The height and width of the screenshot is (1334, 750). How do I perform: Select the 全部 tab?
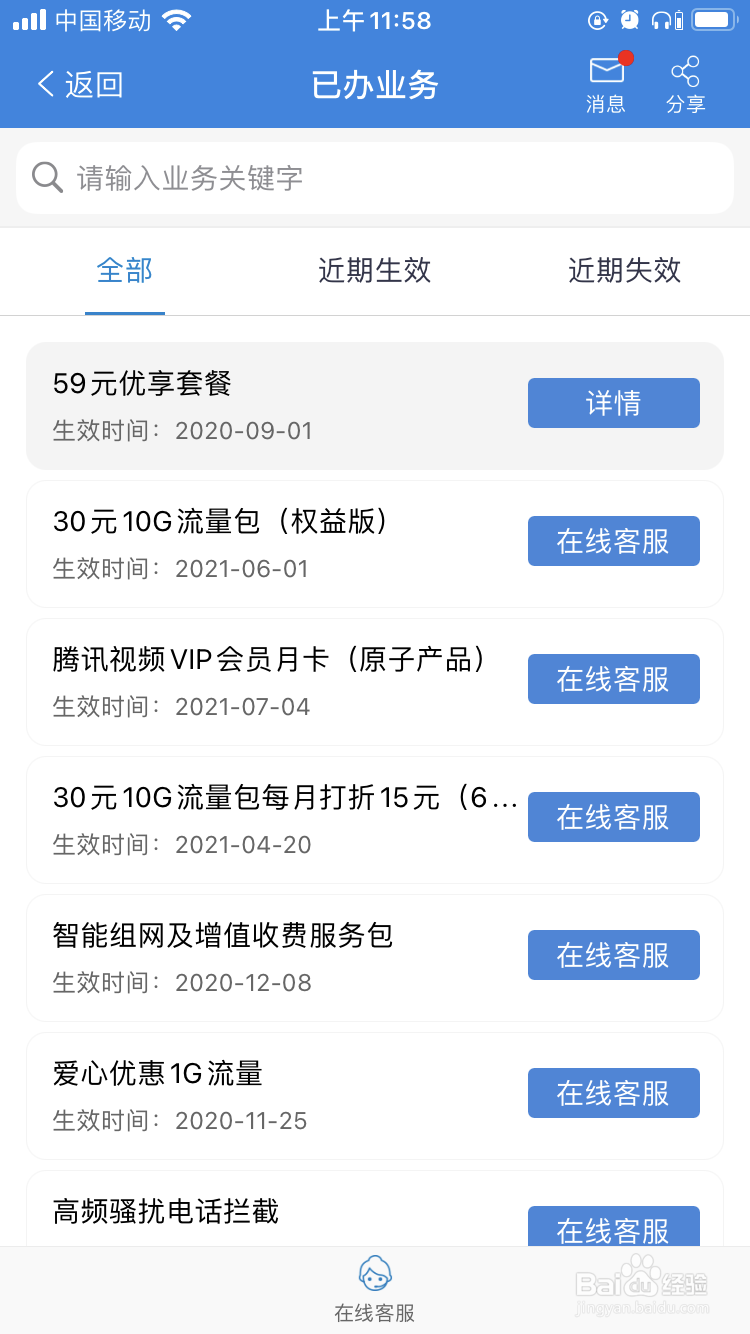pyautogui.click(x=125, y=271)
